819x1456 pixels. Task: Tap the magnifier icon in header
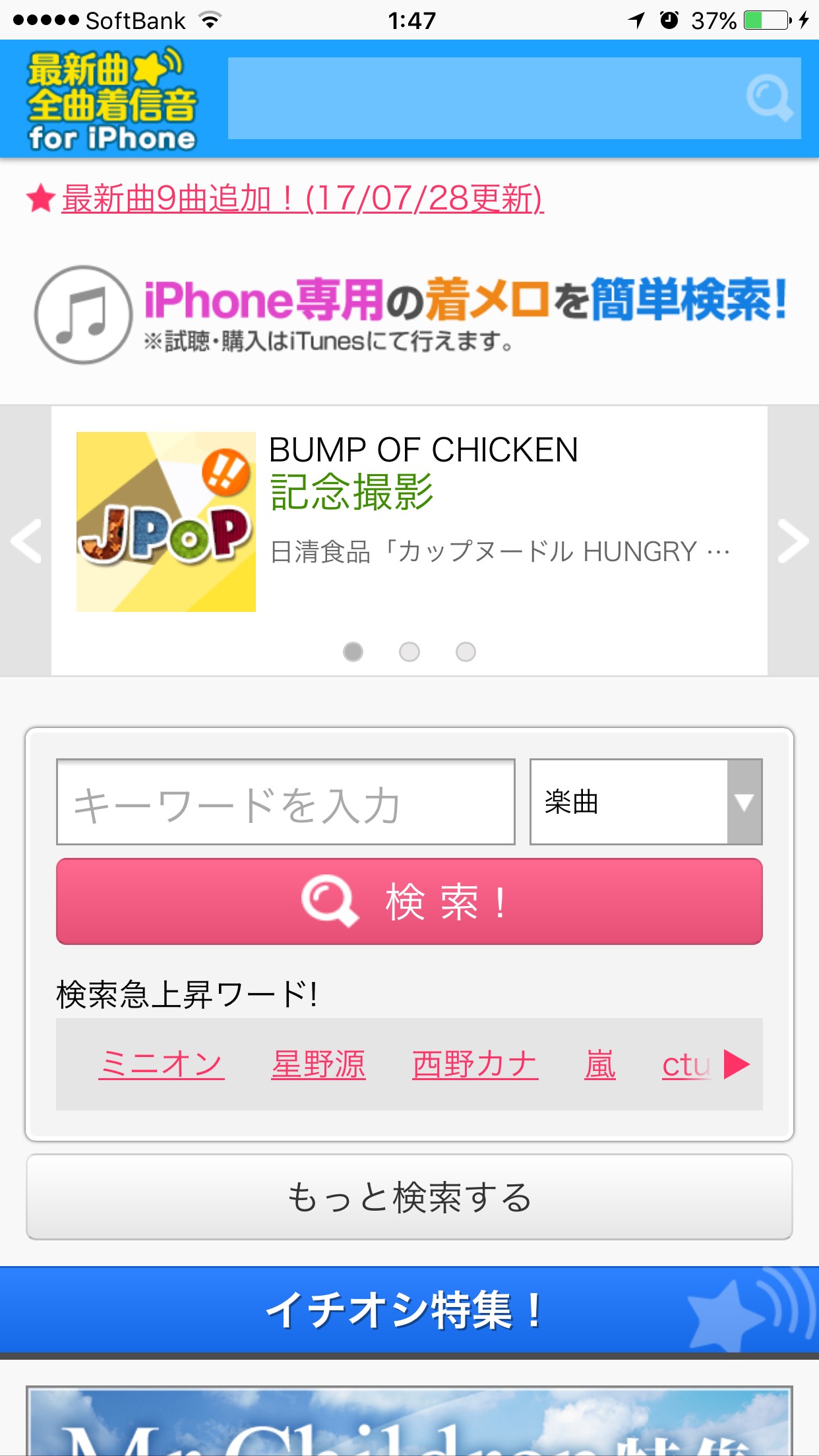click(x=769, y=98)
